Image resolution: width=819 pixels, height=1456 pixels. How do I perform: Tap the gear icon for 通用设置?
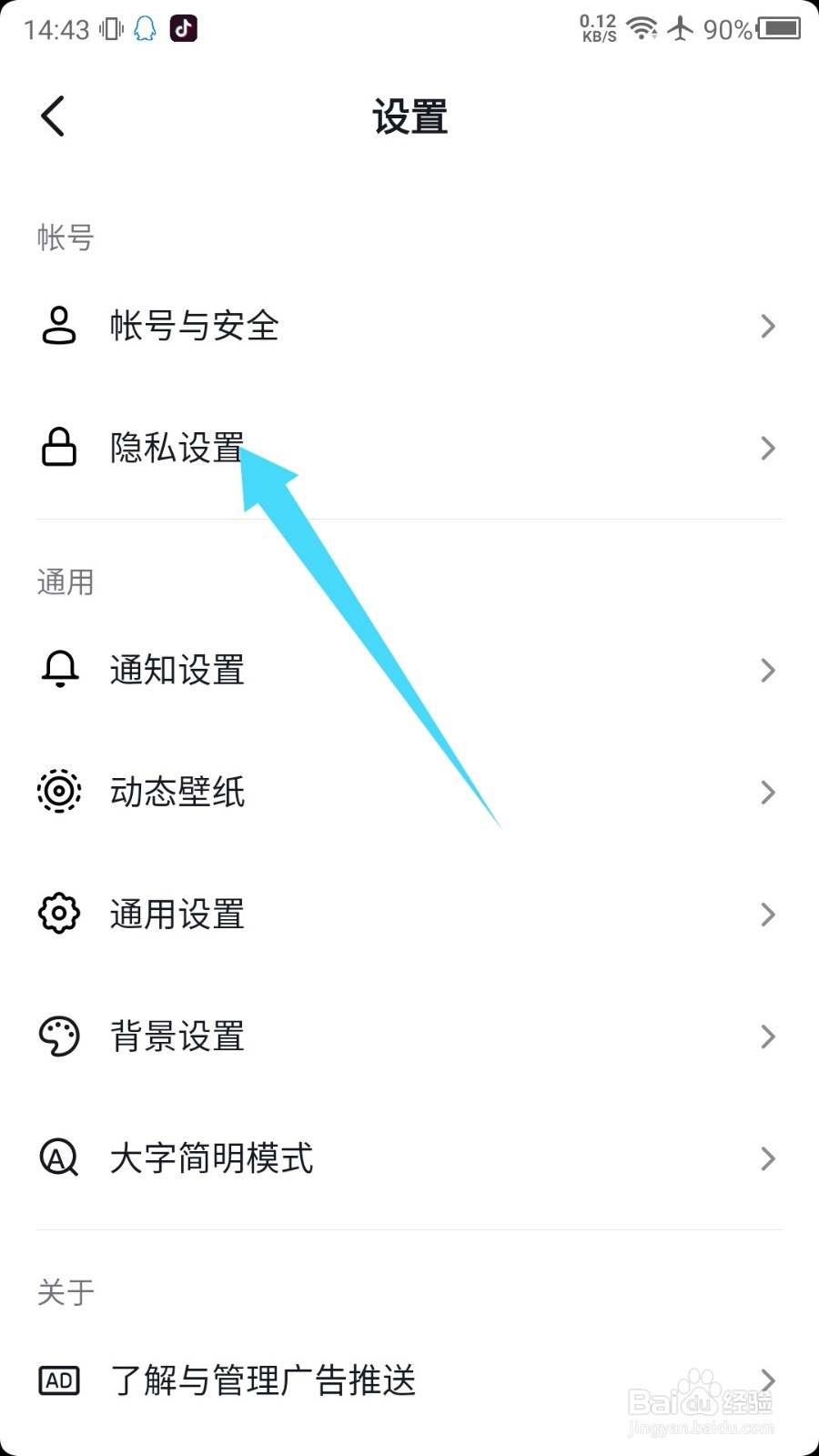pyautogui.click(x=58, y=915)
